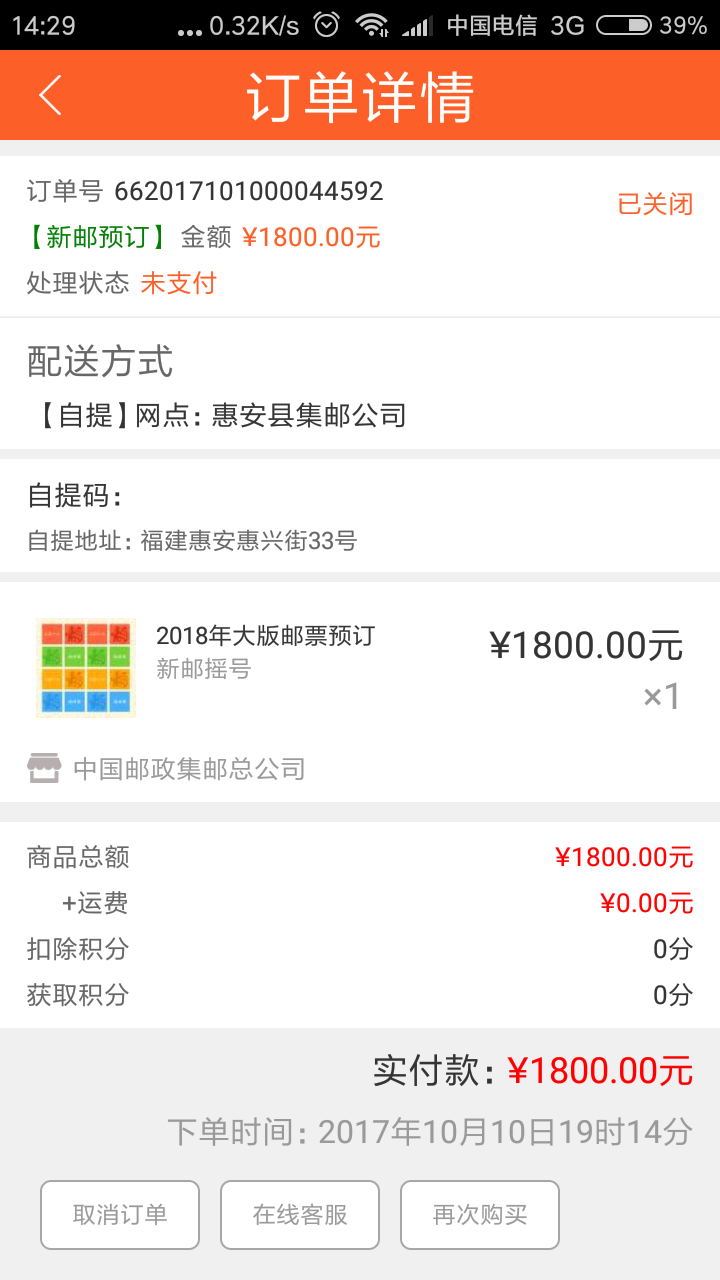Visit the 中国邮政集邮总公司 store
Screen dimensions: 720x1280
tap(188, 769)
